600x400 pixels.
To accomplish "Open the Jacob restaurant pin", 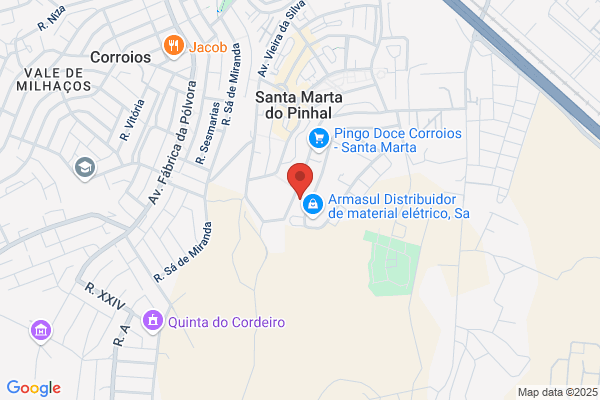I will (174, 47).
